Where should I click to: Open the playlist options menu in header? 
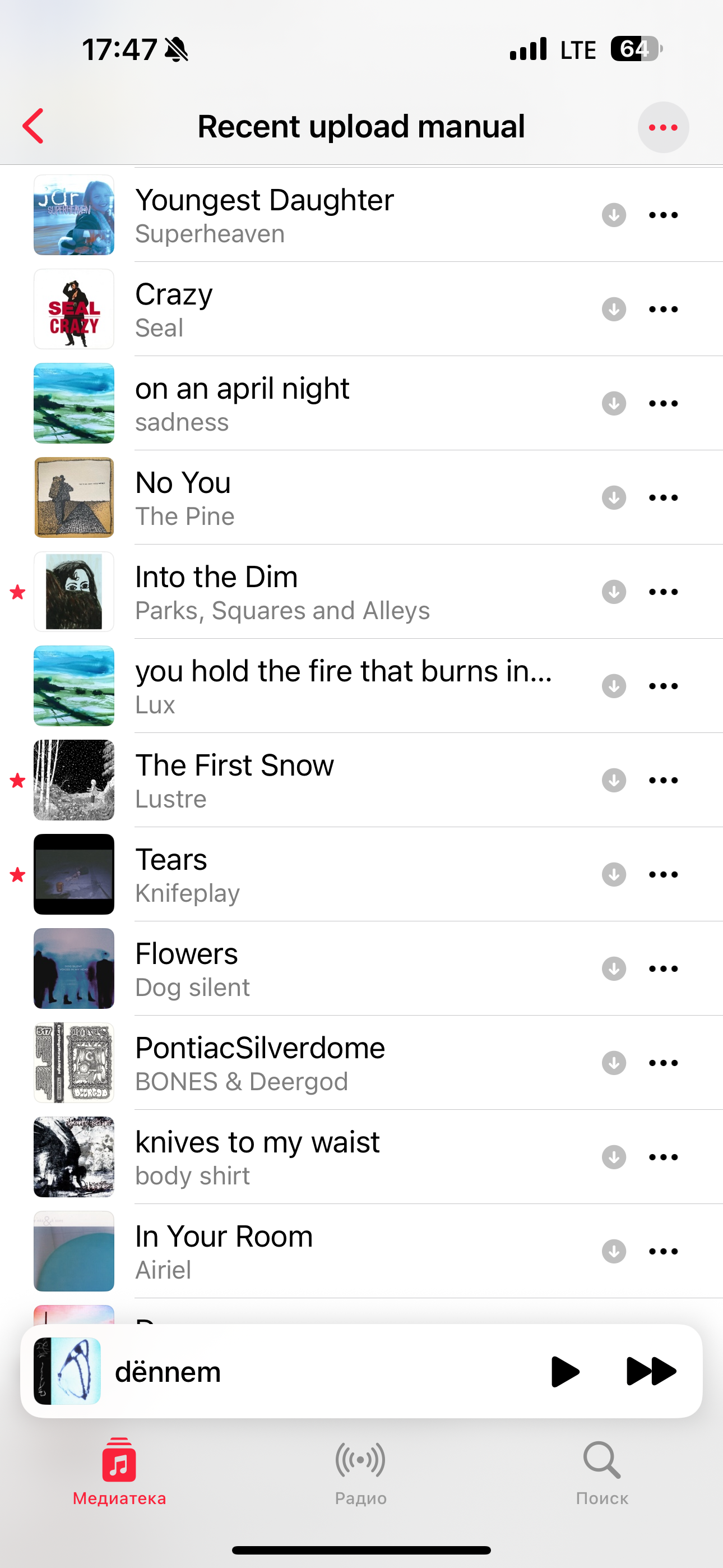pyautogui.click(x=662, y=127)
